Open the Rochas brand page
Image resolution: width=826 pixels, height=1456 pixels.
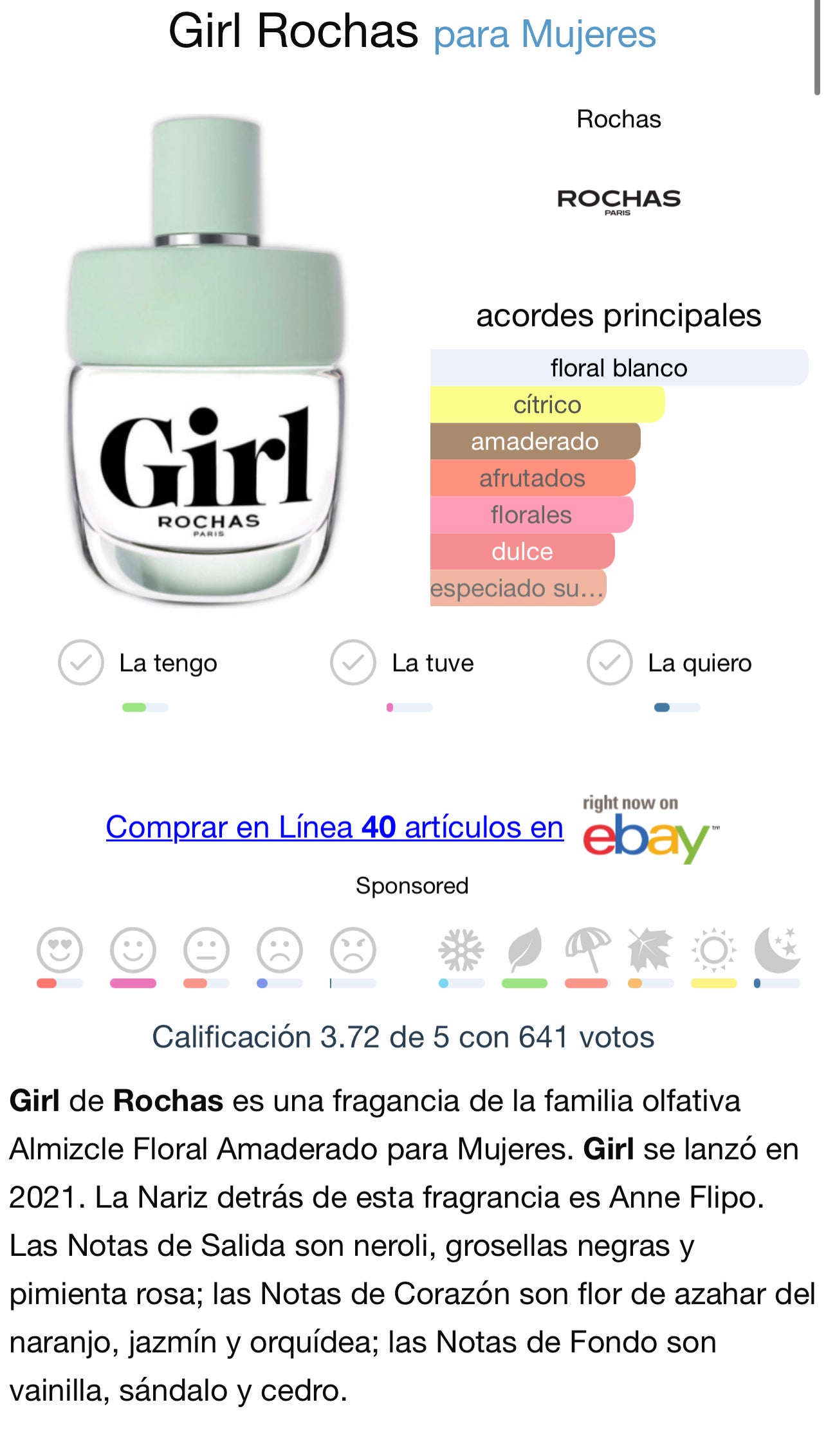click(618, 200)
